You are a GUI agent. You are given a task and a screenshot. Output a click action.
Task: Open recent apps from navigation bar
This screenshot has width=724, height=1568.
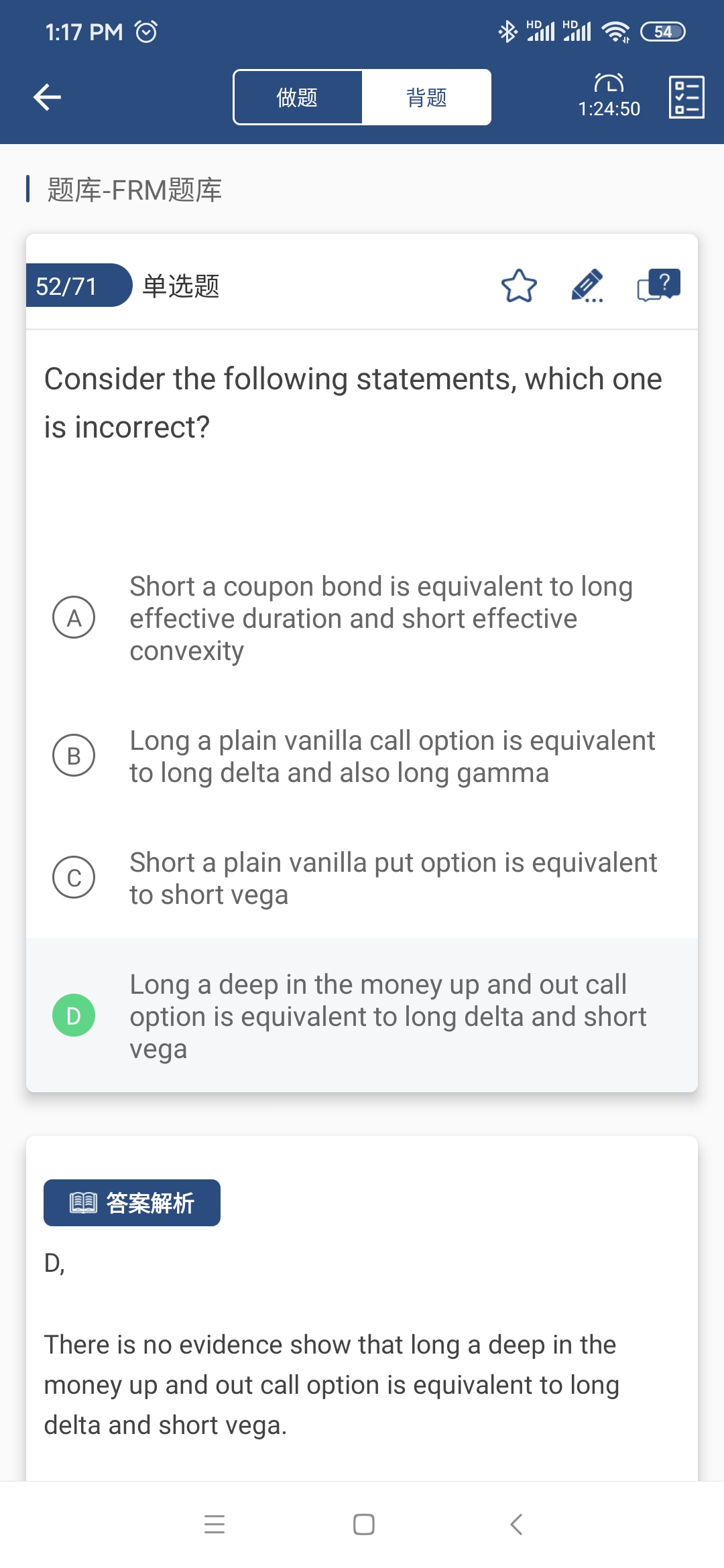pyautogui.click(x=215, y=1524)
